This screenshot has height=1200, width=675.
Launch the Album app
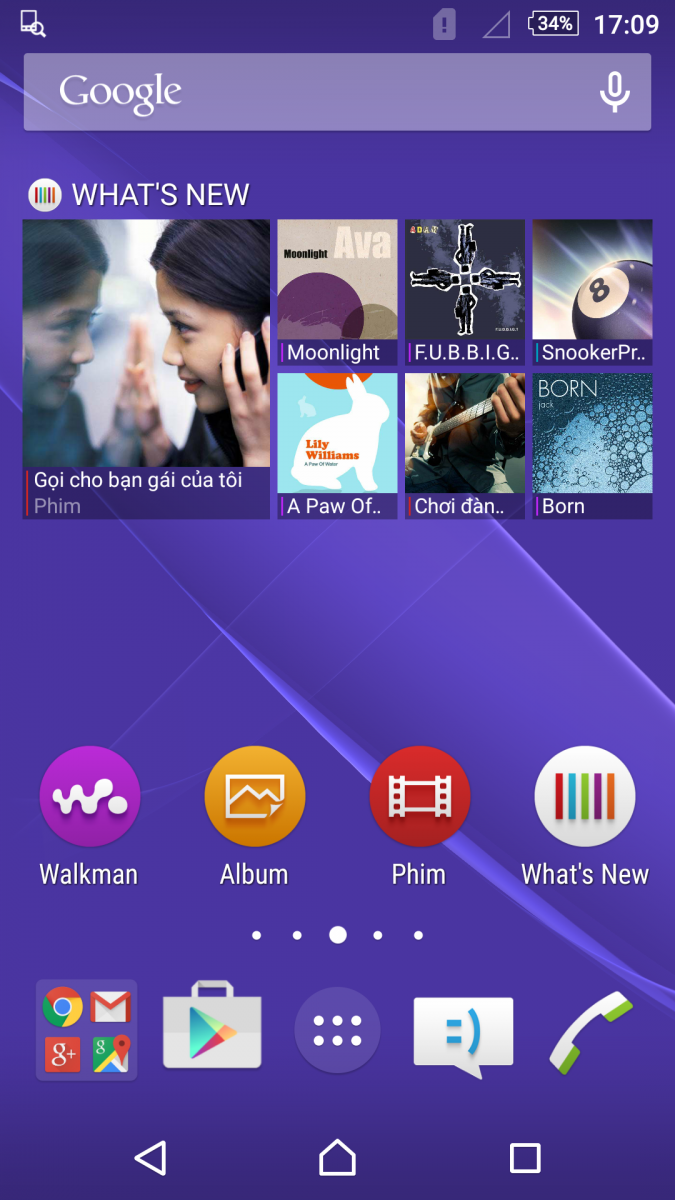254,798
